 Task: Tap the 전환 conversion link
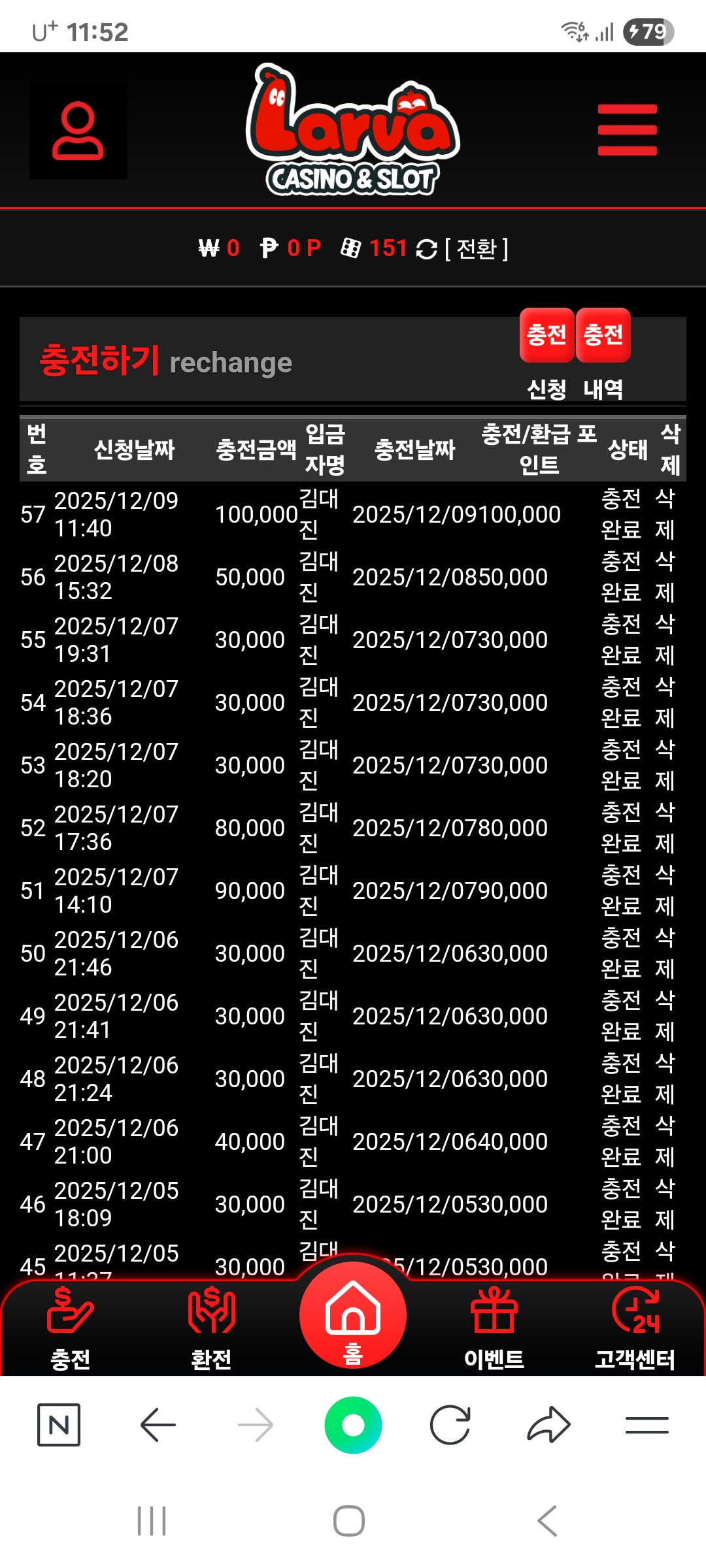point(476,249)
